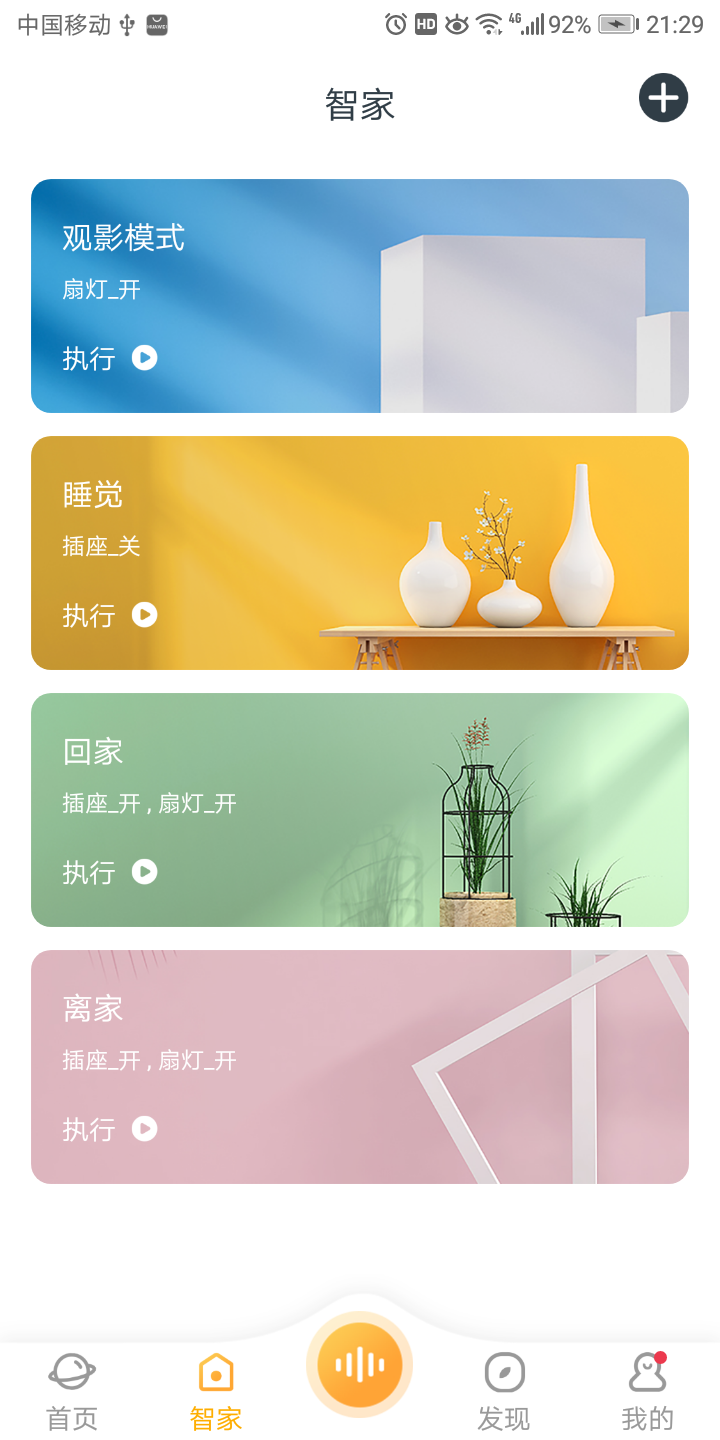Tap the battery indicator in the status bar

coord(614,23)
